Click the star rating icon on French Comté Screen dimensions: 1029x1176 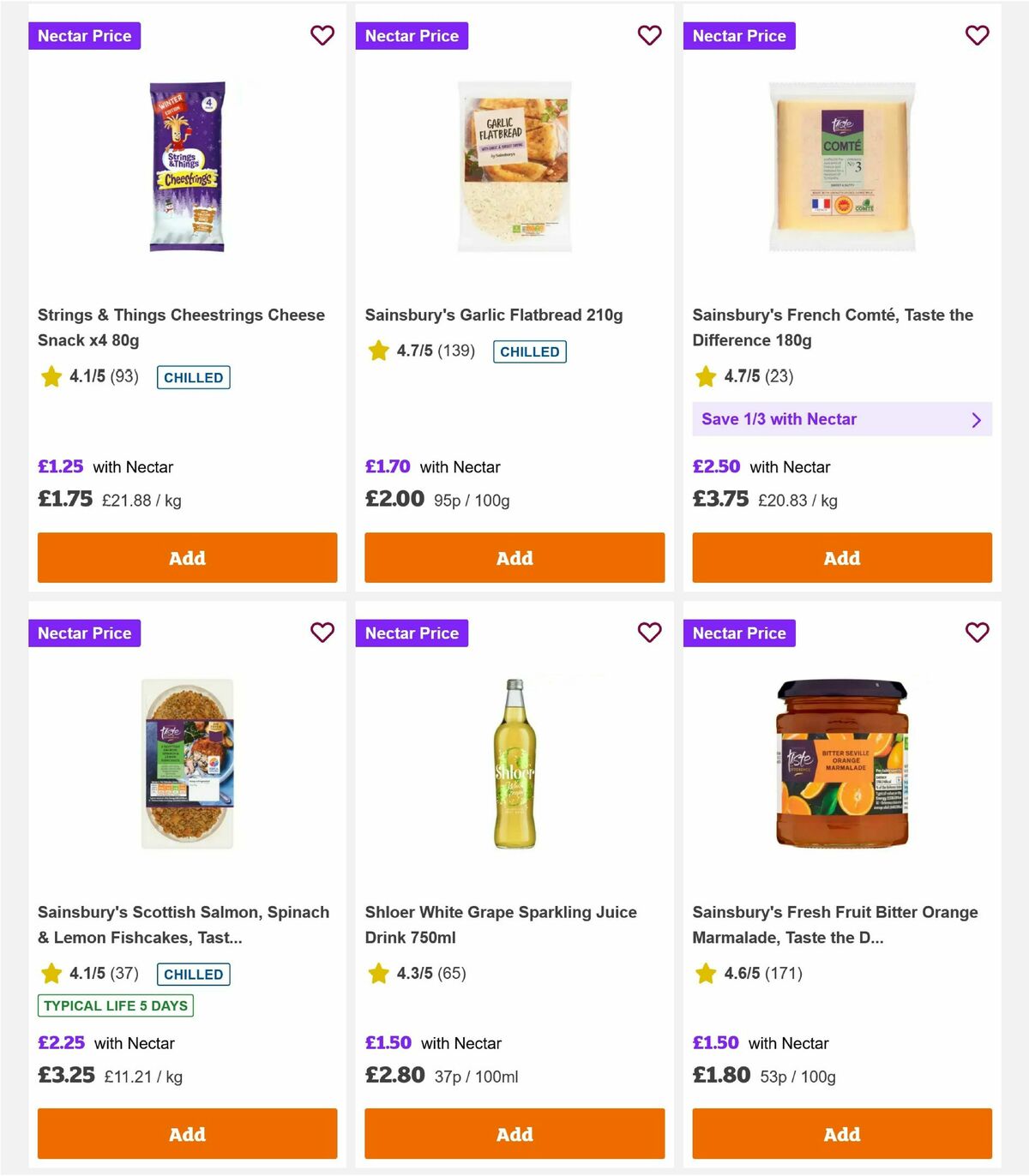pos(706,376)
